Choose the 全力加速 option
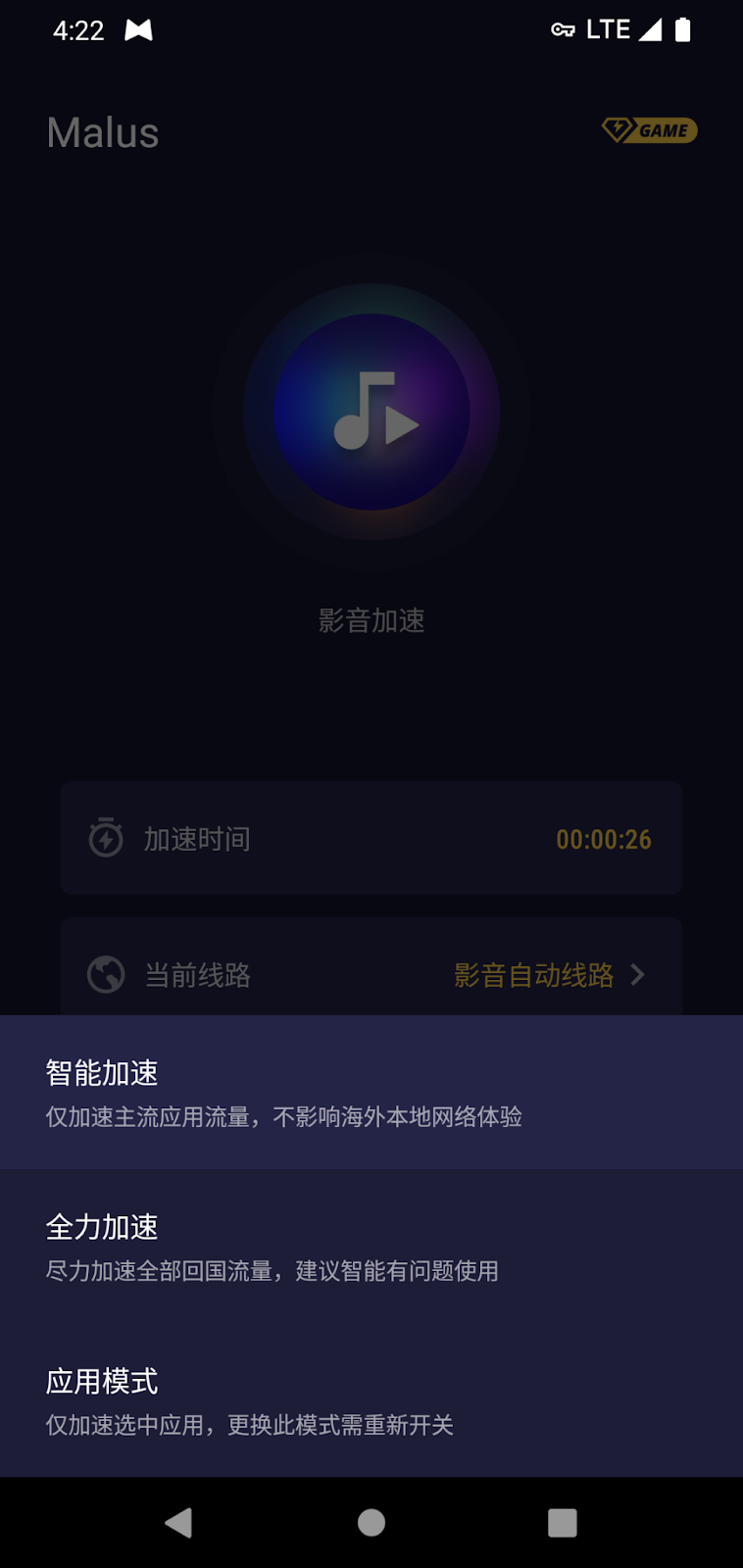Screen dimensions: 743x1568 pos(371,1247)
